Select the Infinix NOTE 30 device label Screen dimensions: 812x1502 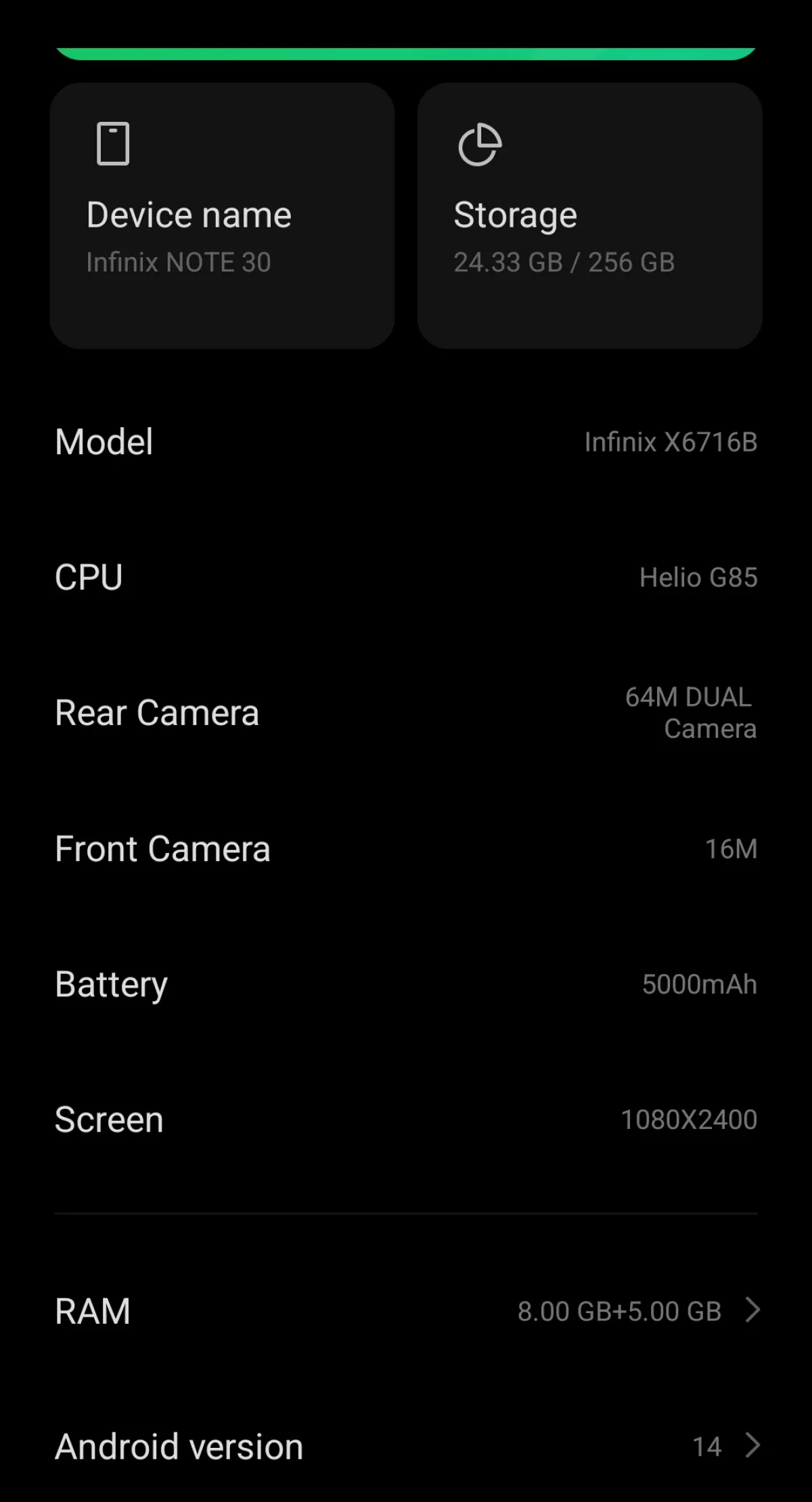click(x=179, y=263)
